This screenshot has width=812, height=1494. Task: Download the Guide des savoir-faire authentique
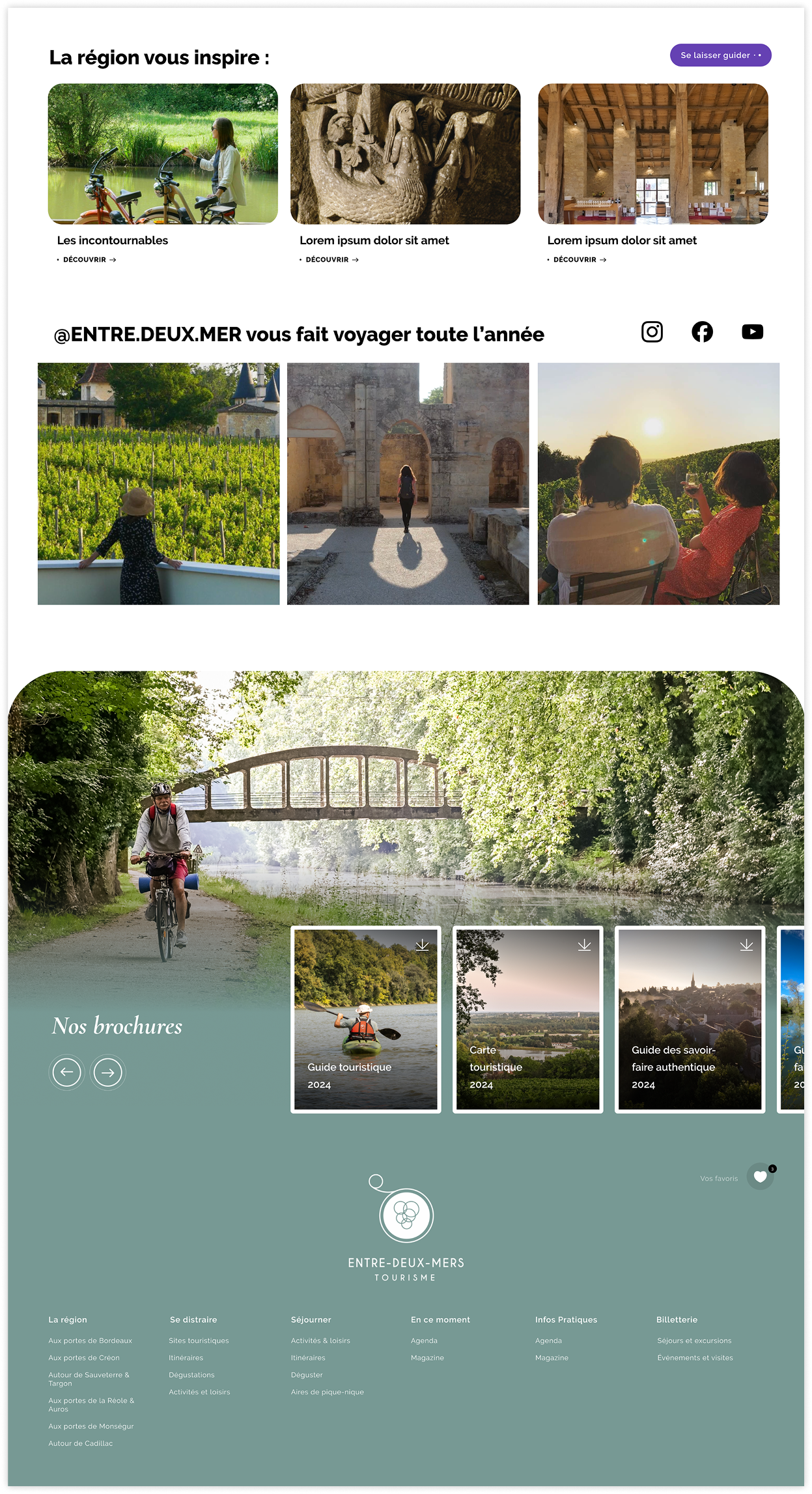tap(745, 946)
